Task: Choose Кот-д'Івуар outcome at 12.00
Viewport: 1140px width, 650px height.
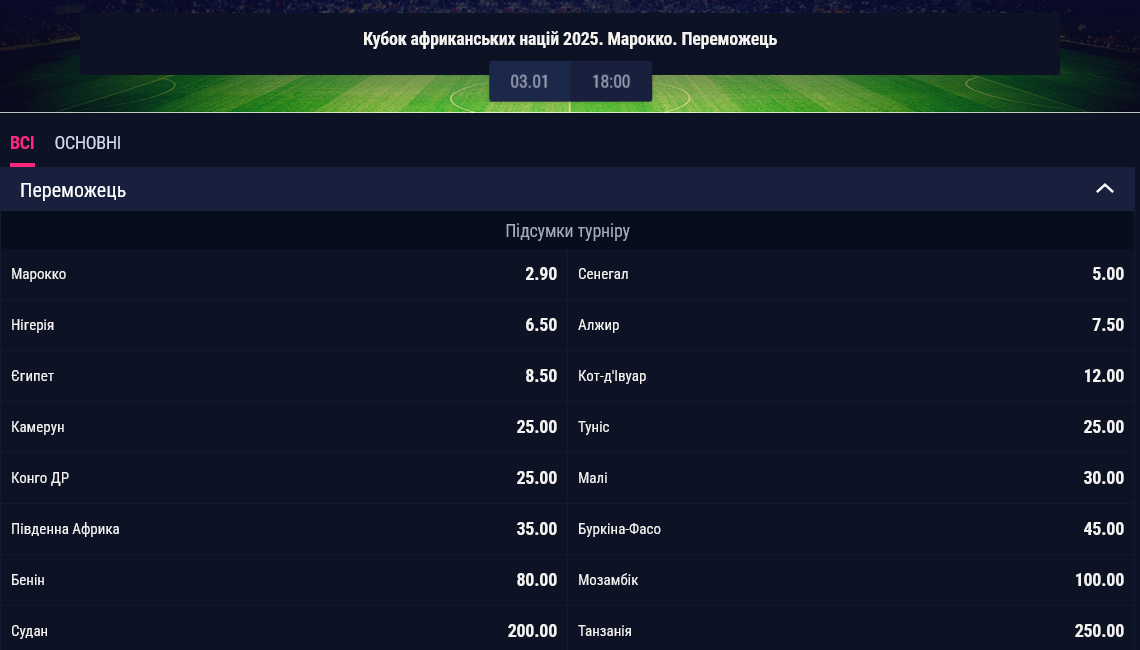Action: click(851, 376)
